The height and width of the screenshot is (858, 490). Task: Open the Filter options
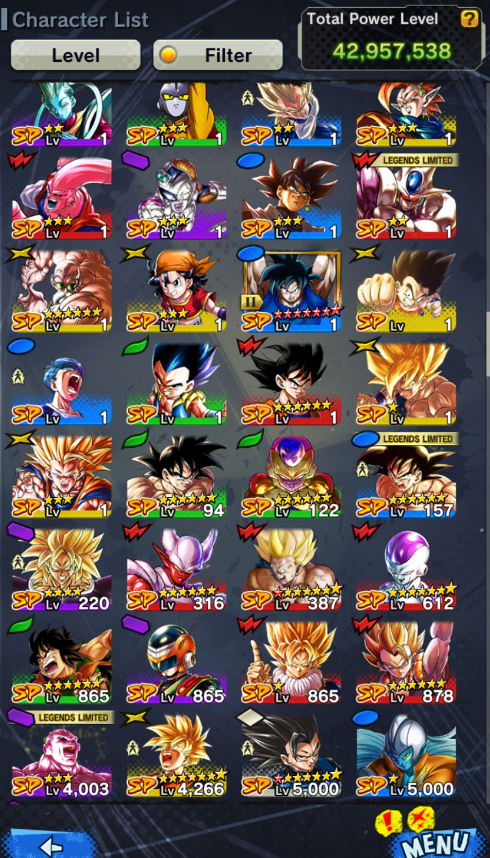218,55
